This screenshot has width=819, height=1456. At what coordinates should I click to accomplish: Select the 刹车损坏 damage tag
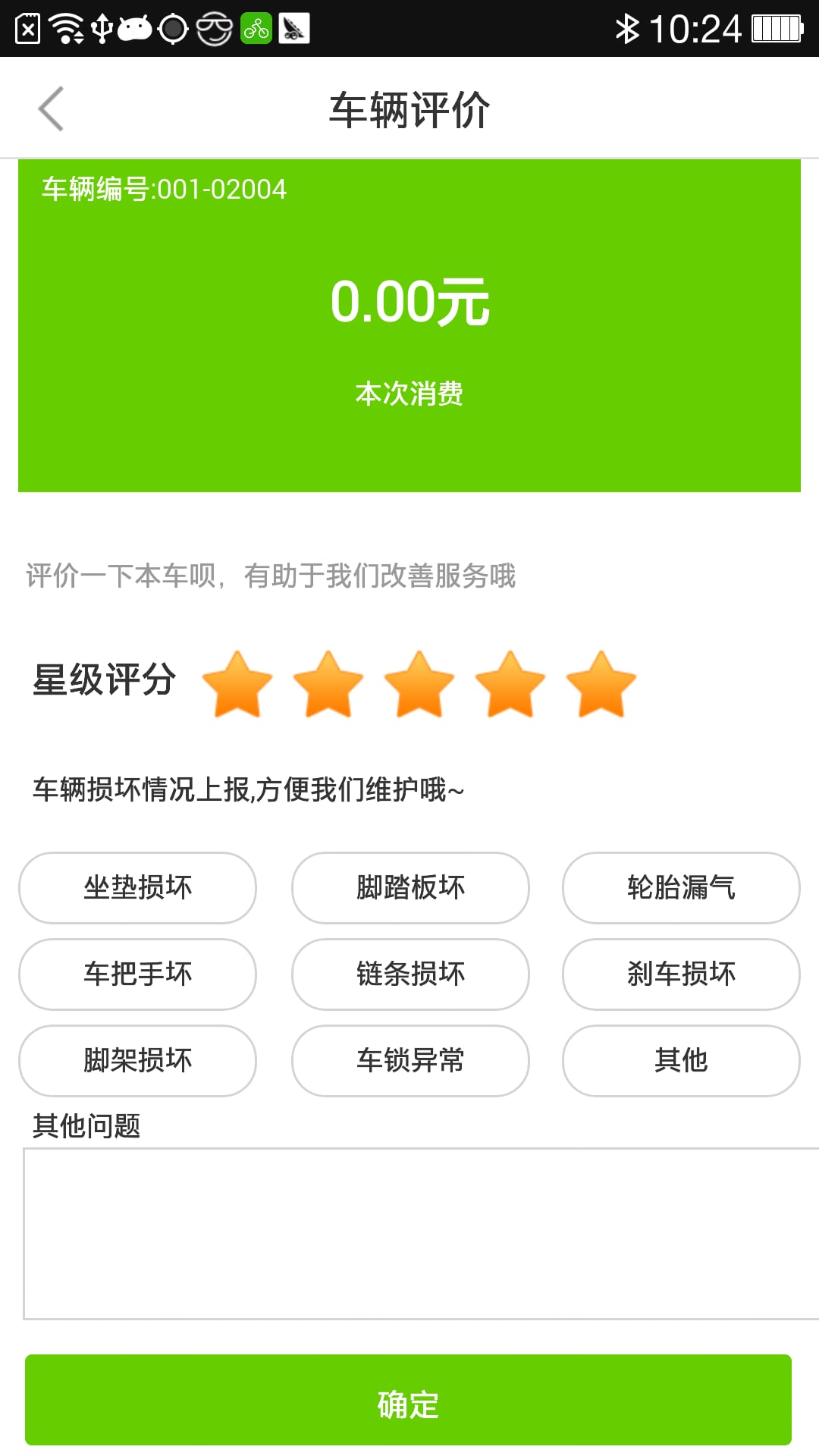pos(680,974)
